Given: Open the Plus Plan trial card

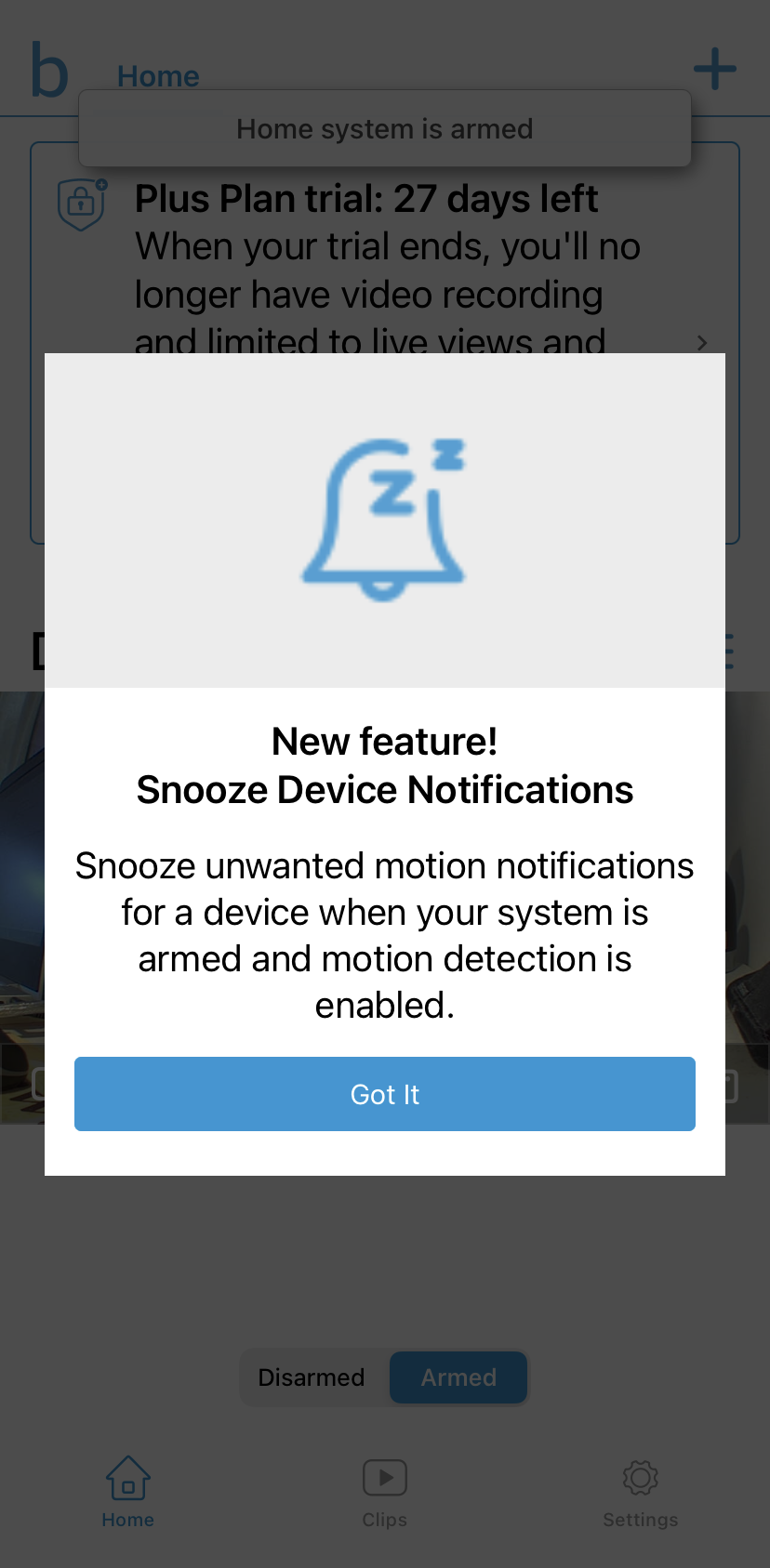Looking at the screenshot, I should click(385, 342).
